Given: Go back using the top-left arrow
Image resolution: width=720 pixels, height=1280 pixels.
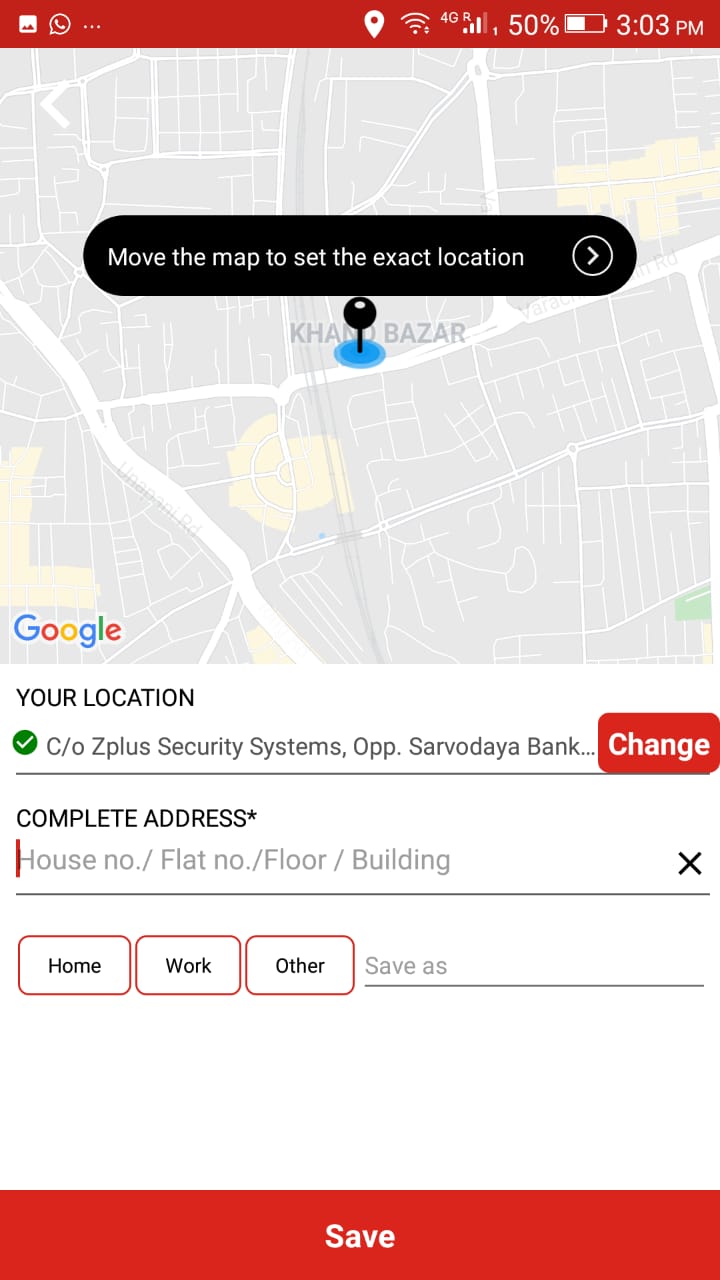Looking at the screenshot, I should (x=55, y=106).
